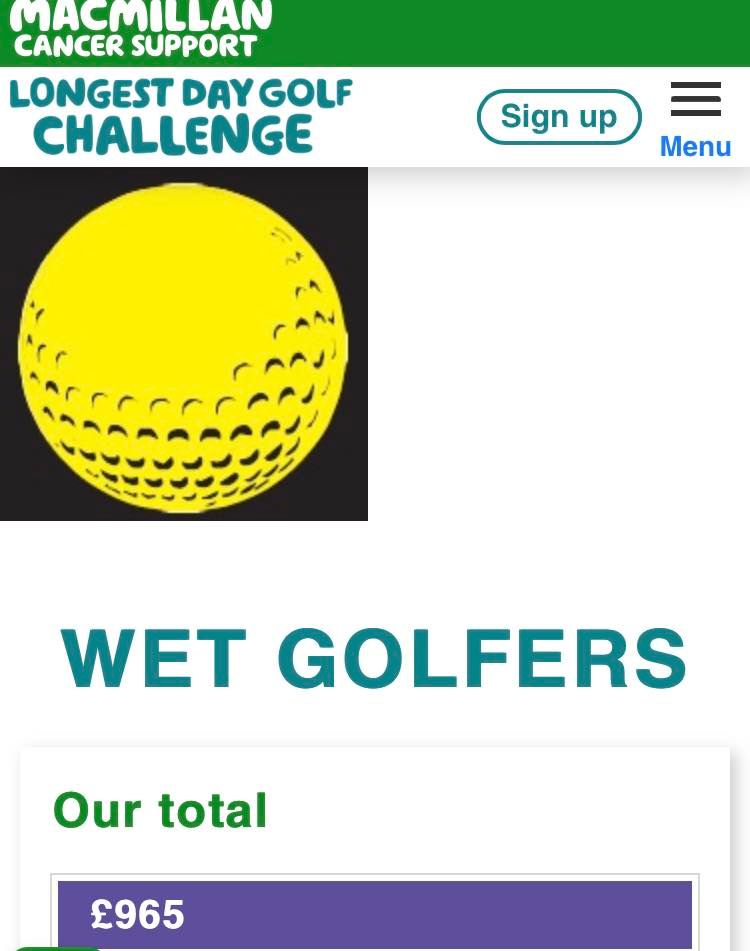Open the hamburger Menu

(x=695, y=118)
